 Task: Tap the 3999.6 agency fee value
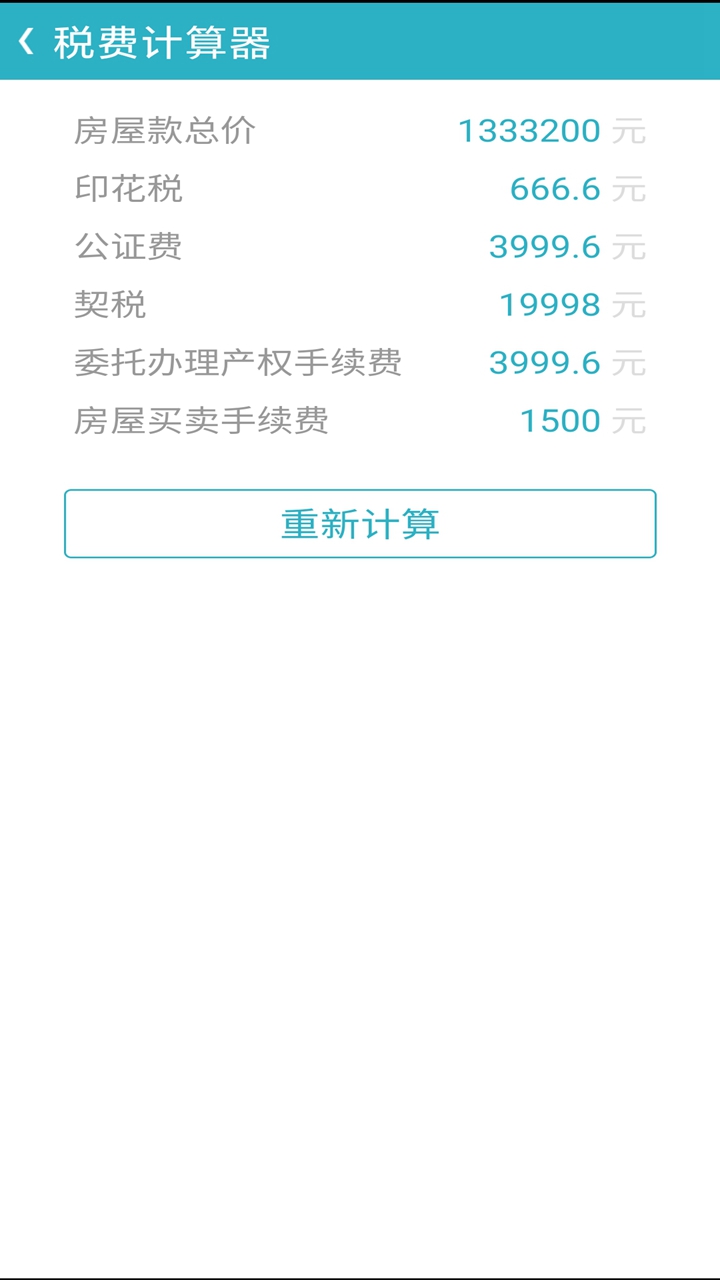(545, 363)
